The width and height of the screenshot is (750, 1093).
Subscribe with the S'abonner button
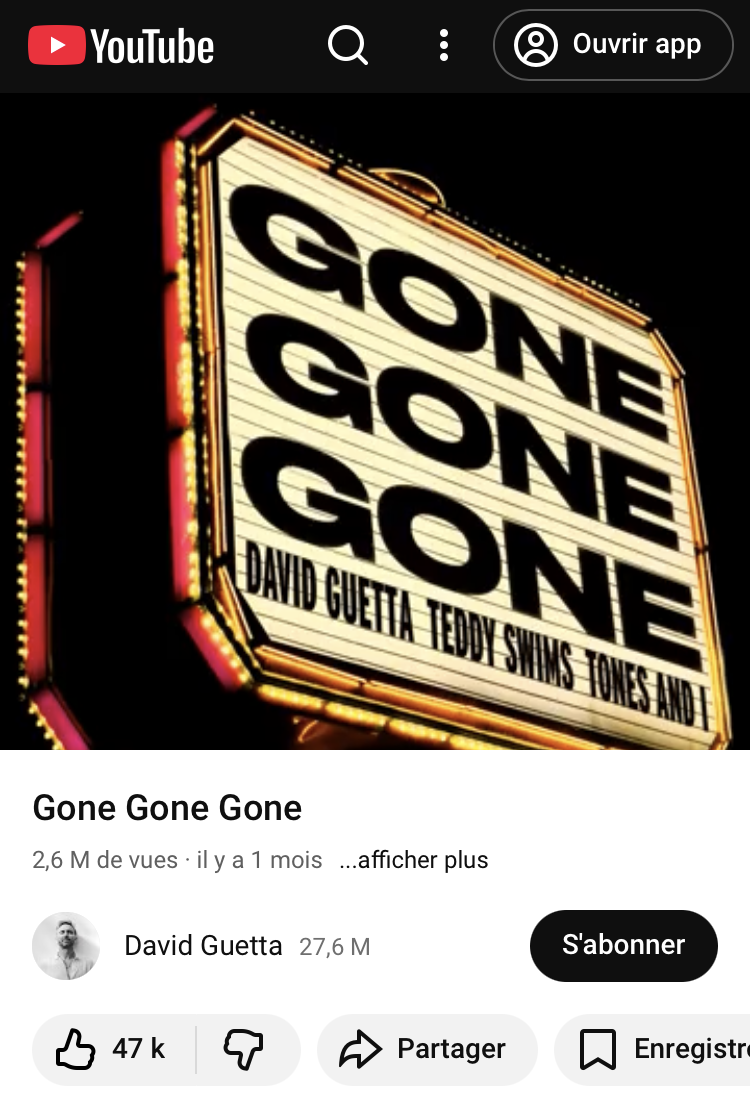(623, 945)
